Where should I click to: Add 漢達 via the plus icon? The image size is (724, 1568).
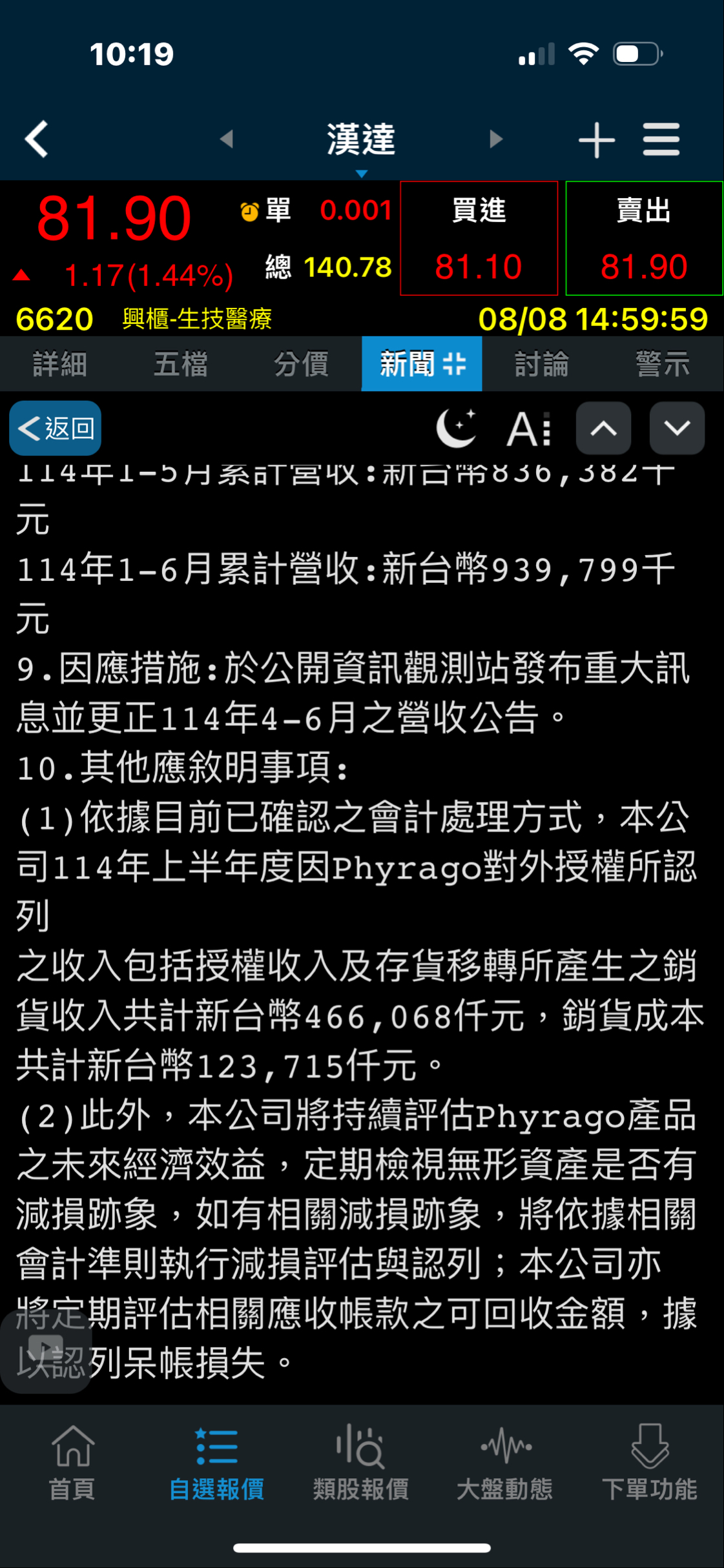coord(596,139)
